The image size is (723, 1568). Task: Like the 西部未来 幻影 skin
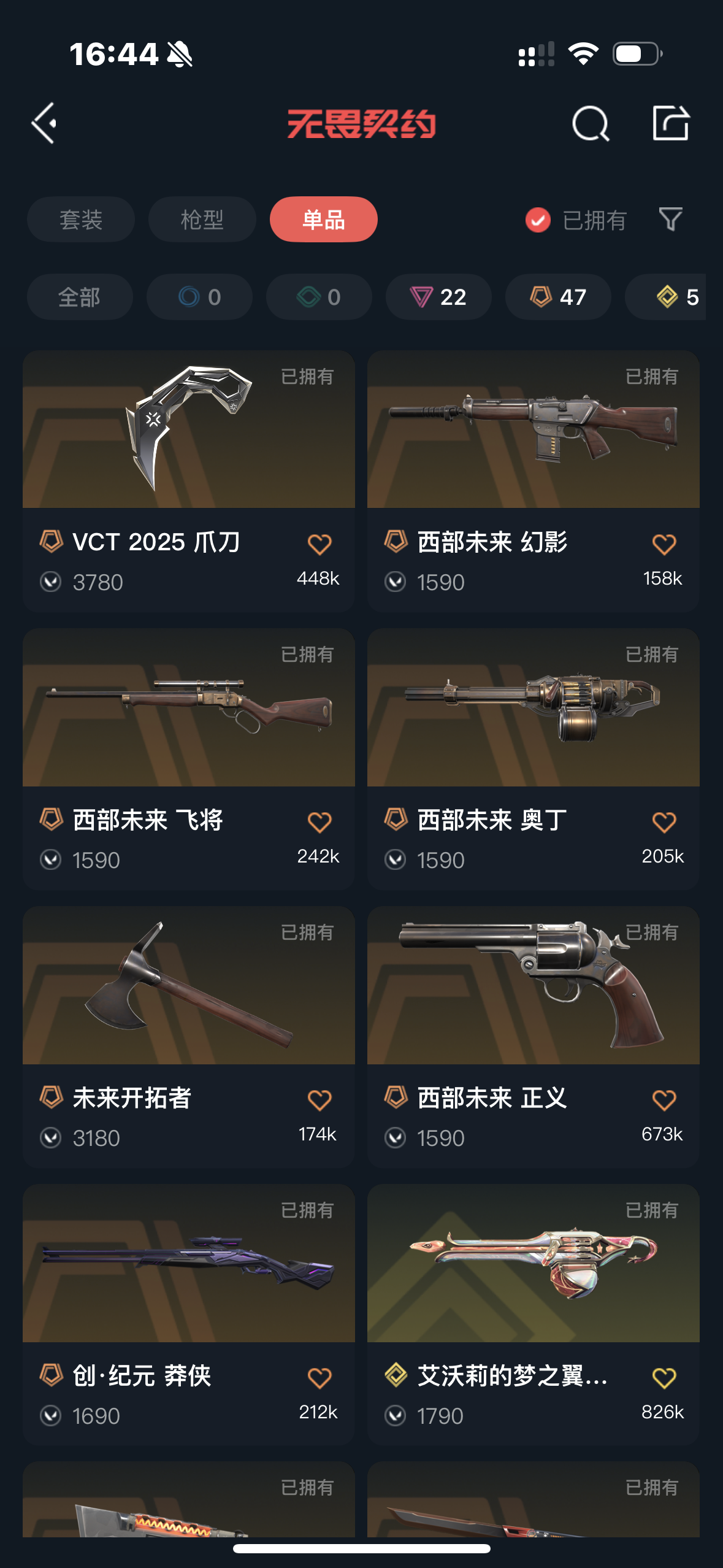664,544
